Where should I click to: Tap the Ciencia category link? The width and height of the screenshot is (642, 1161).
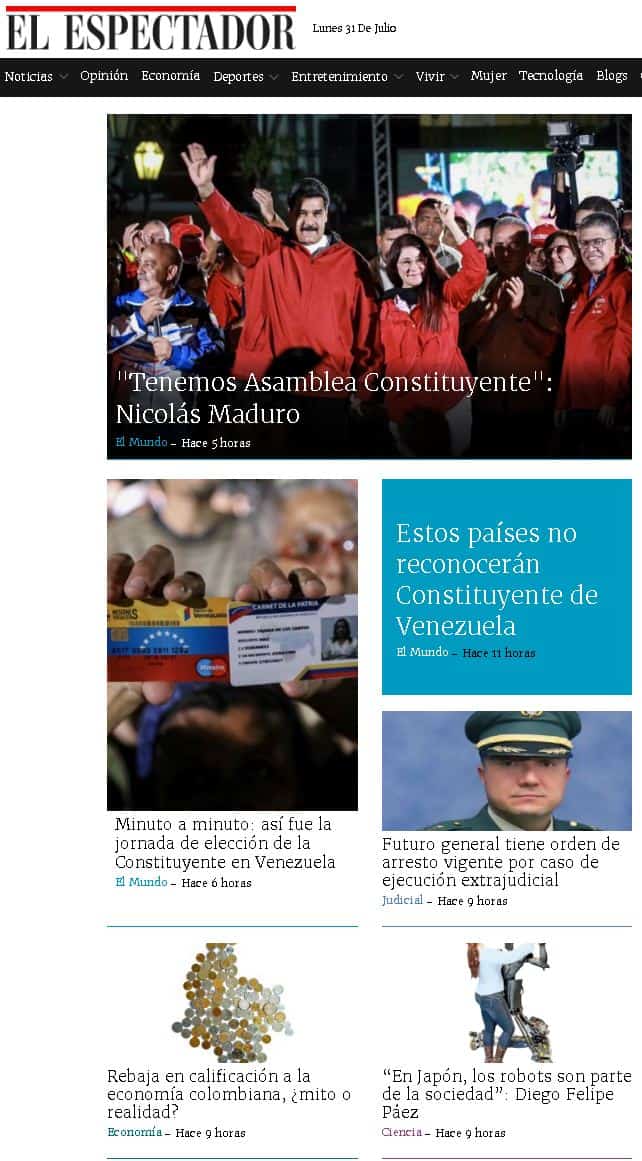[401, 1133]
